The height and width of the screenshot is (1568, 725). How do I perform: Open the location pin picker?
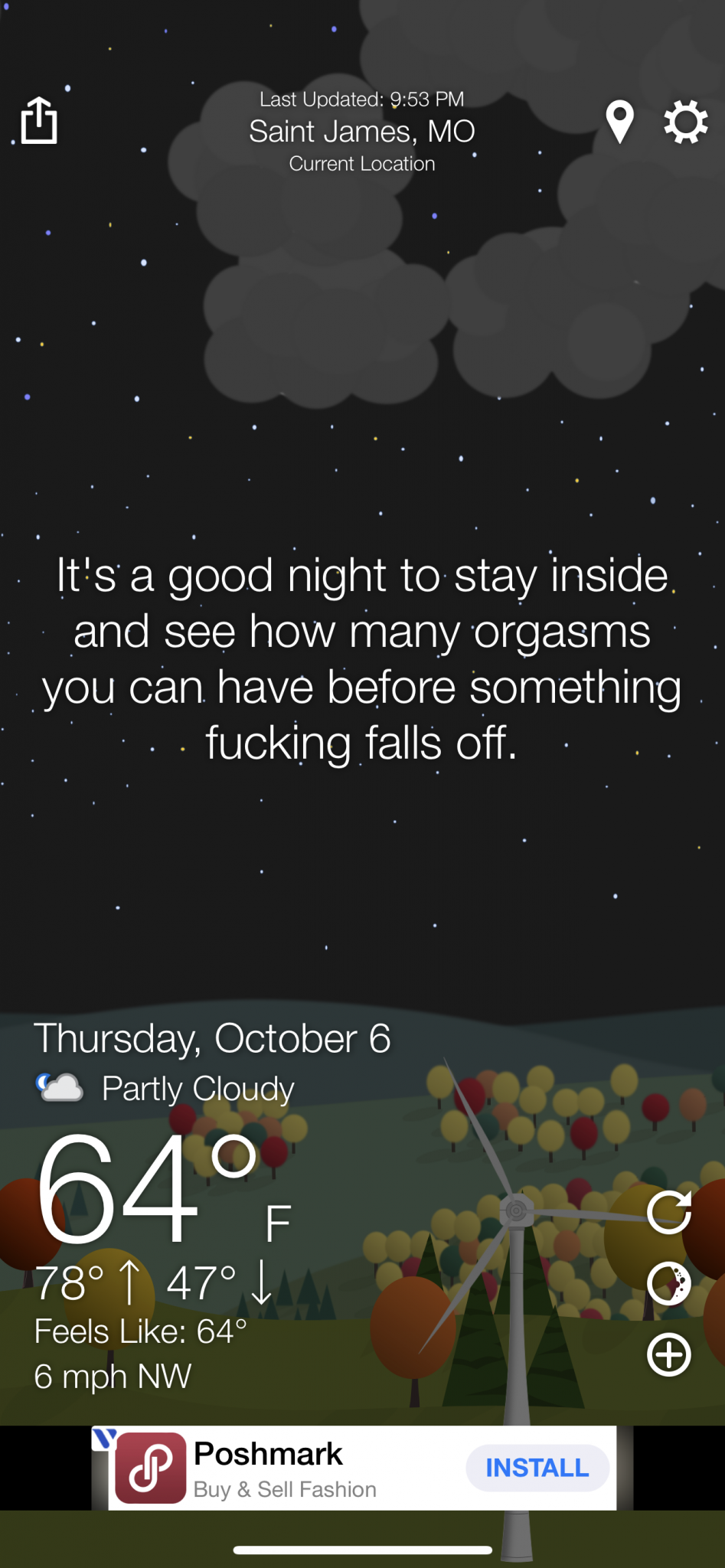tap(619, 122)
